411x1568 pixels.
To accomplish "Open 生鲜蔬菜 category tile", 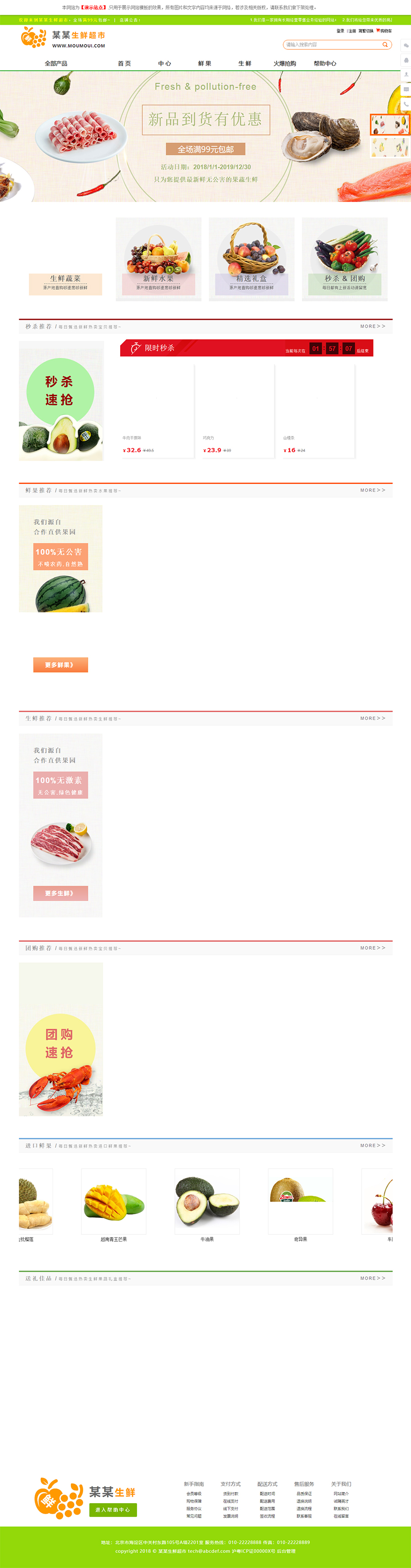I will (65, 283).
